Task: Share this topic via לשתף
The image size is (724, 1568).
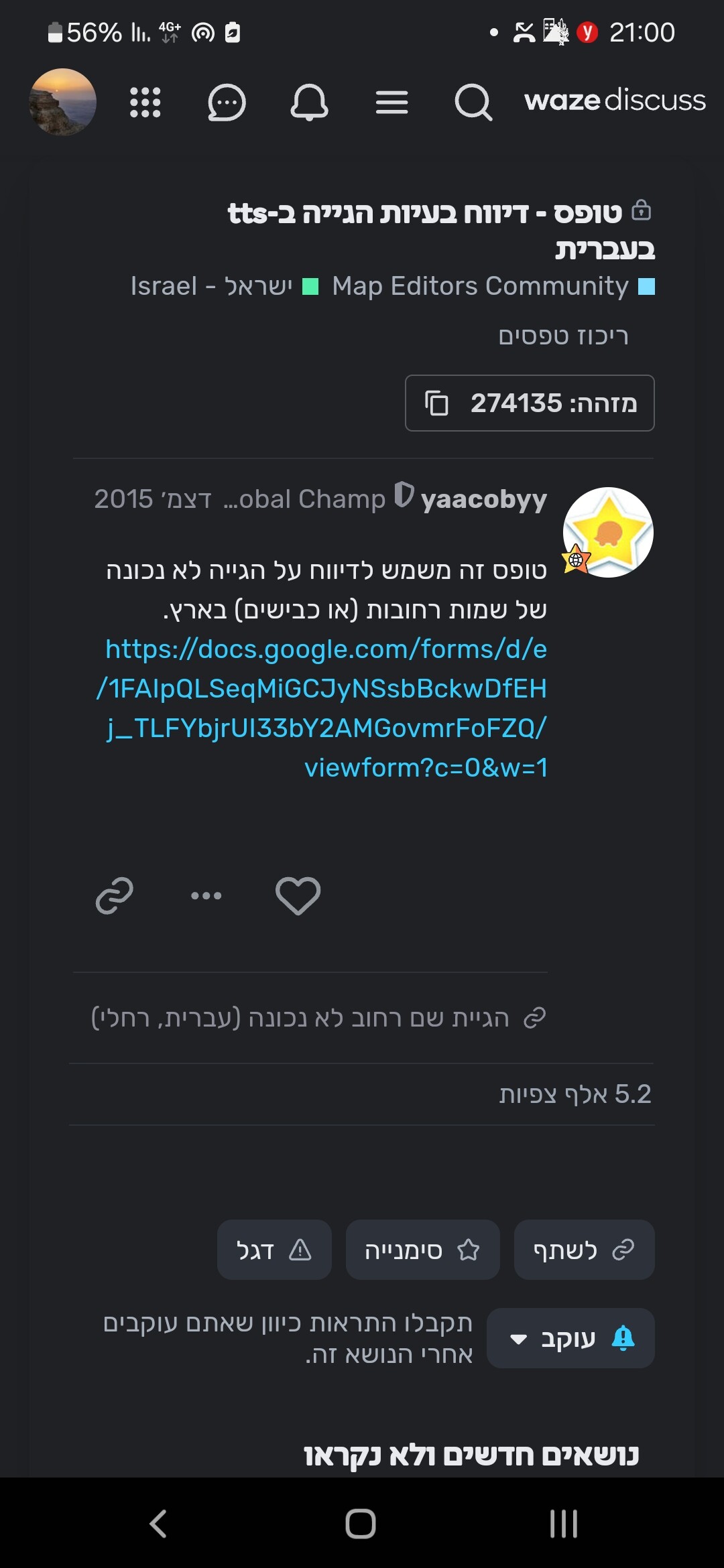Action: click(x=584, y=1250)
